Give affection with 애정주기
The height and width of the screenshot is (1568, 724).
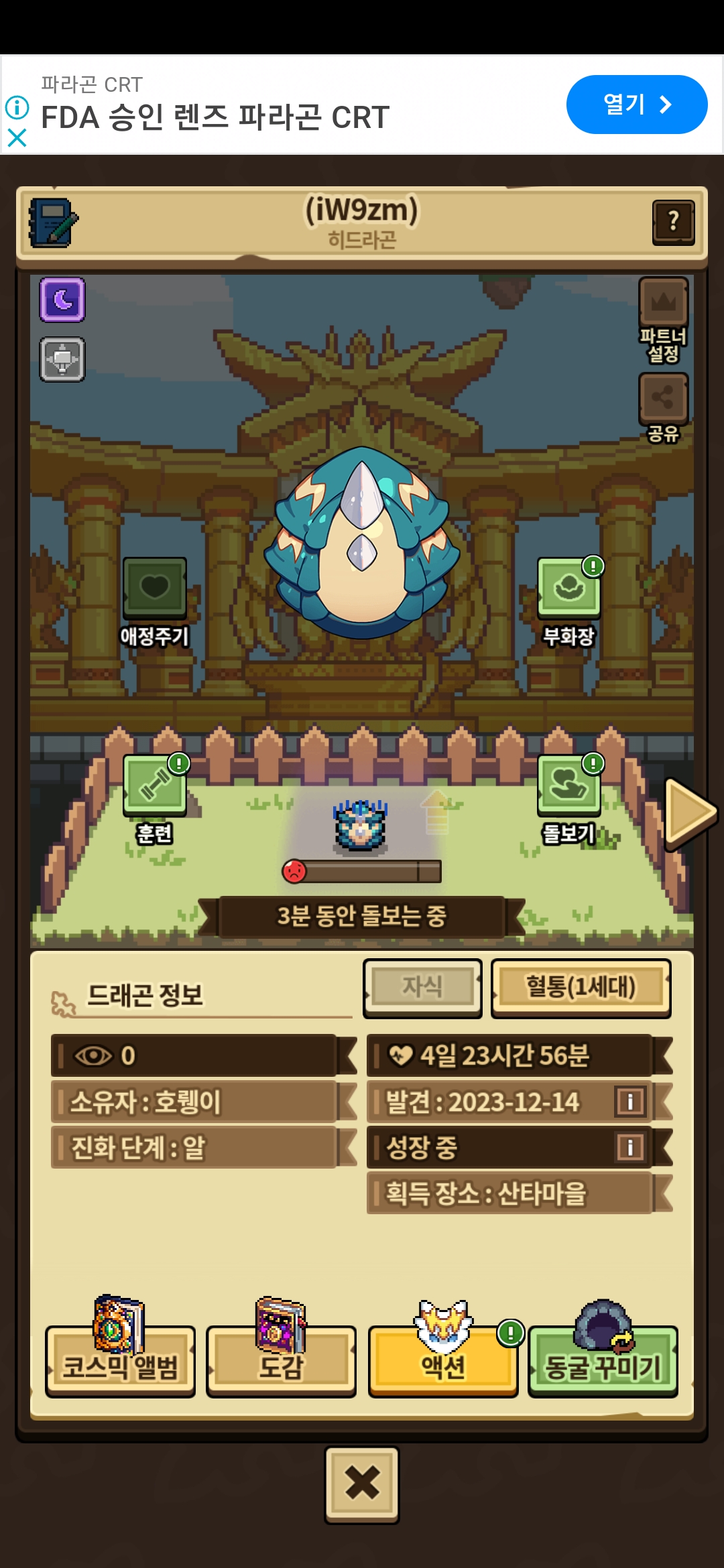(x=154, y=588)
